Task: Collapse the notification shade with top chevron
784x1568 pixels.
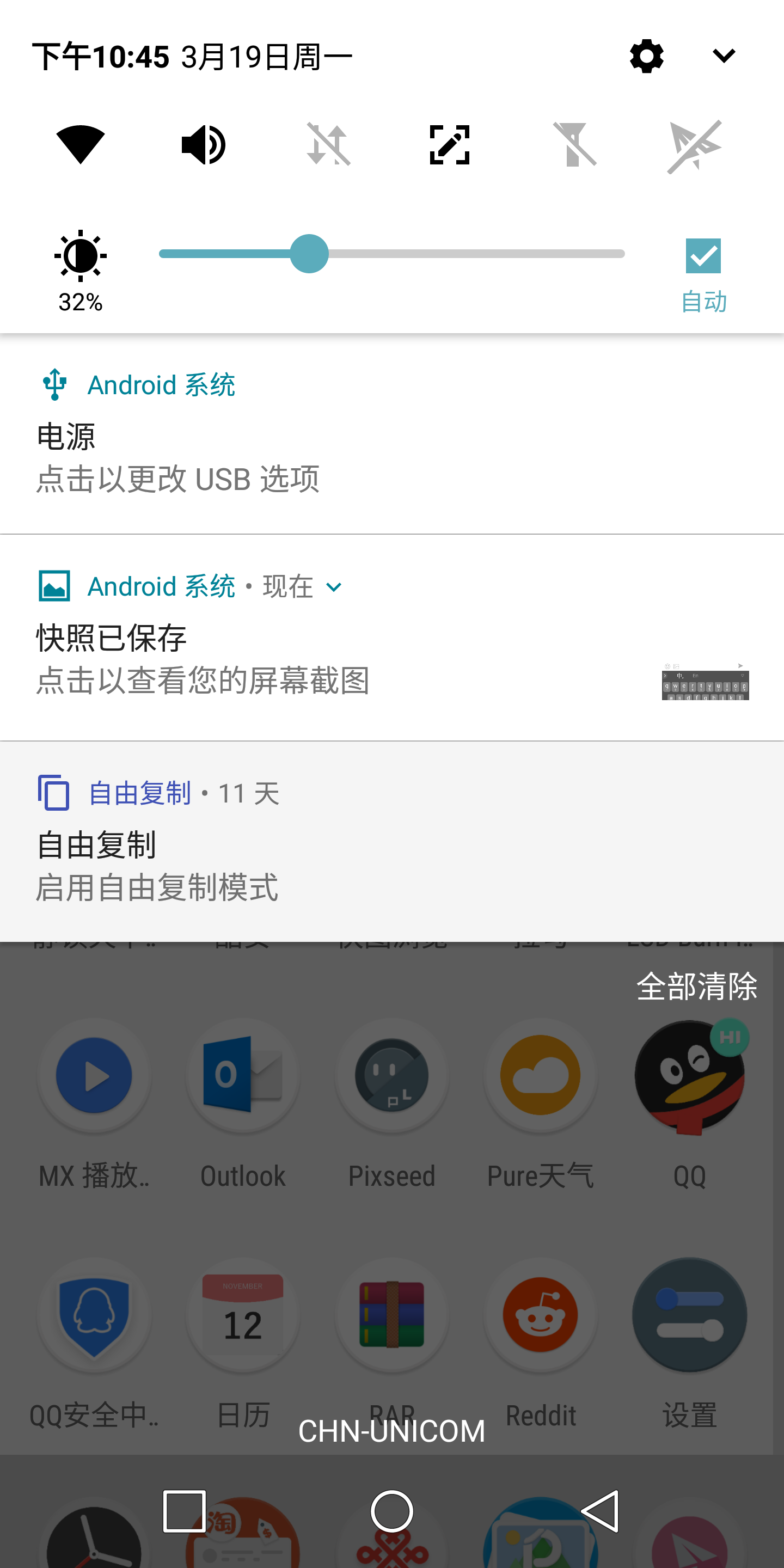Action: (723, 56)
